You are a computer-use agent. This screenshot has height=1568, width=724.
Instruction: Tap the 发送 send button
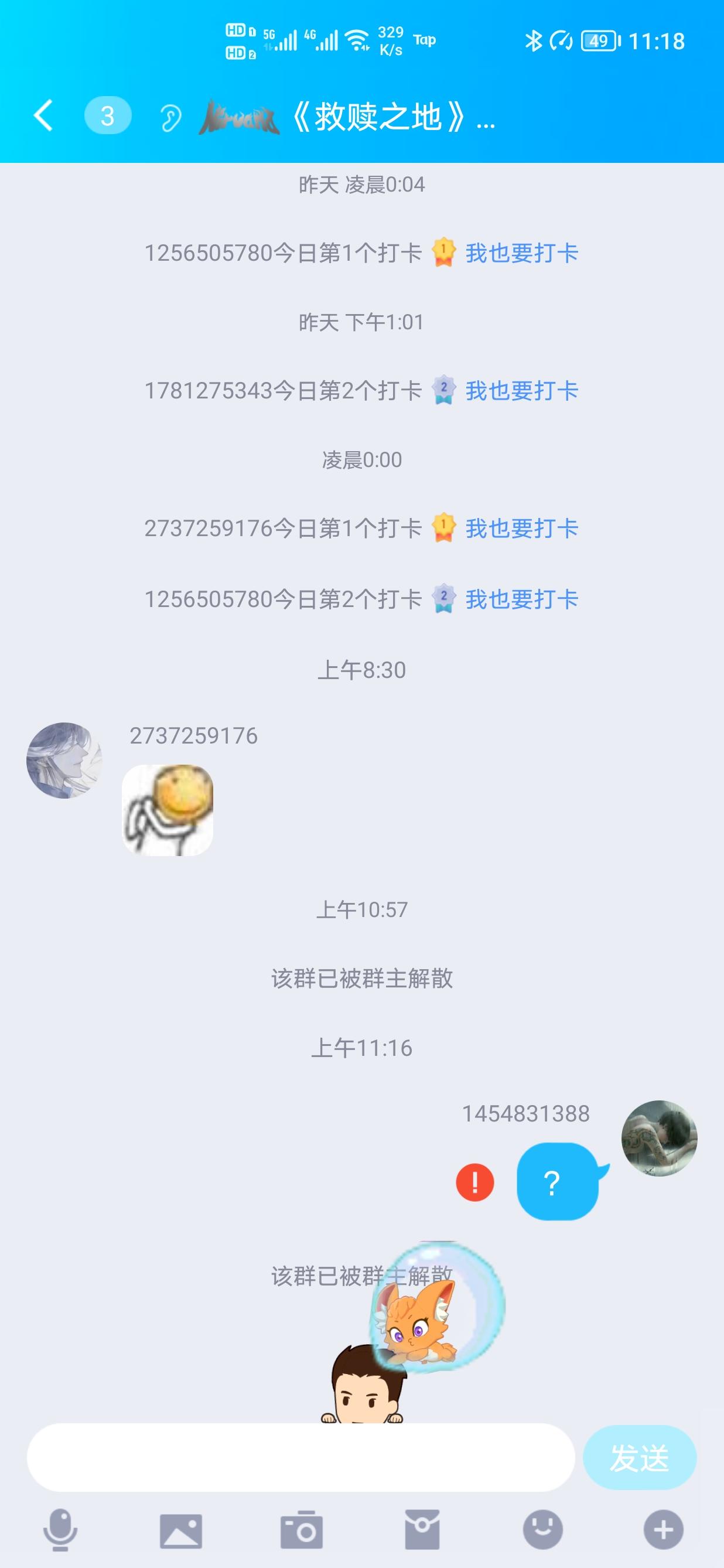[x=640, y=1458]
